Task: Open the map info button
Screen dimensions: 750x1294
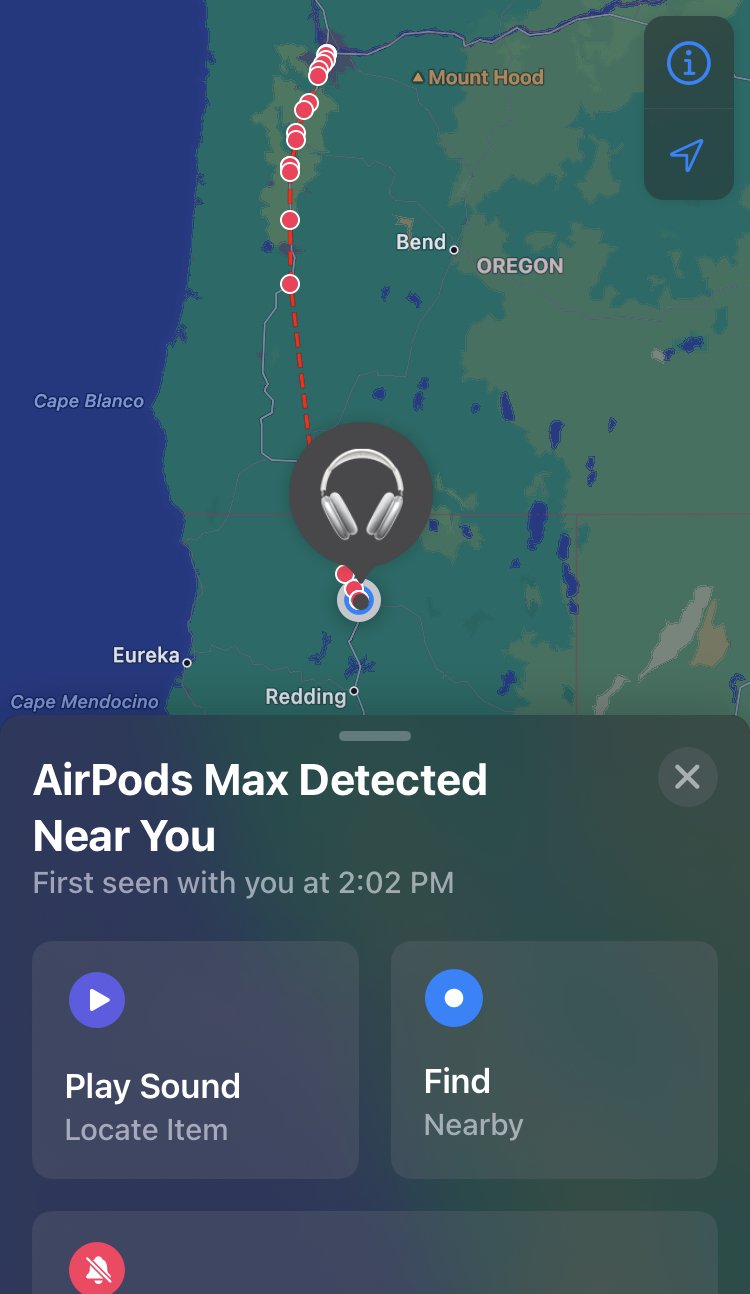Action: pyautogui.click(x=688, y=64)
